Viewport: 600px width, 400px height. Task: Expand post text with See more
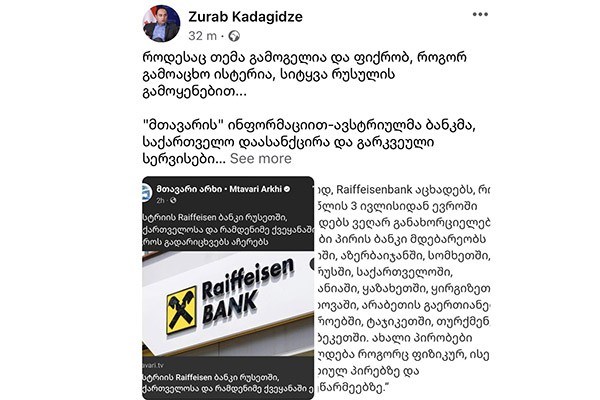261,158
